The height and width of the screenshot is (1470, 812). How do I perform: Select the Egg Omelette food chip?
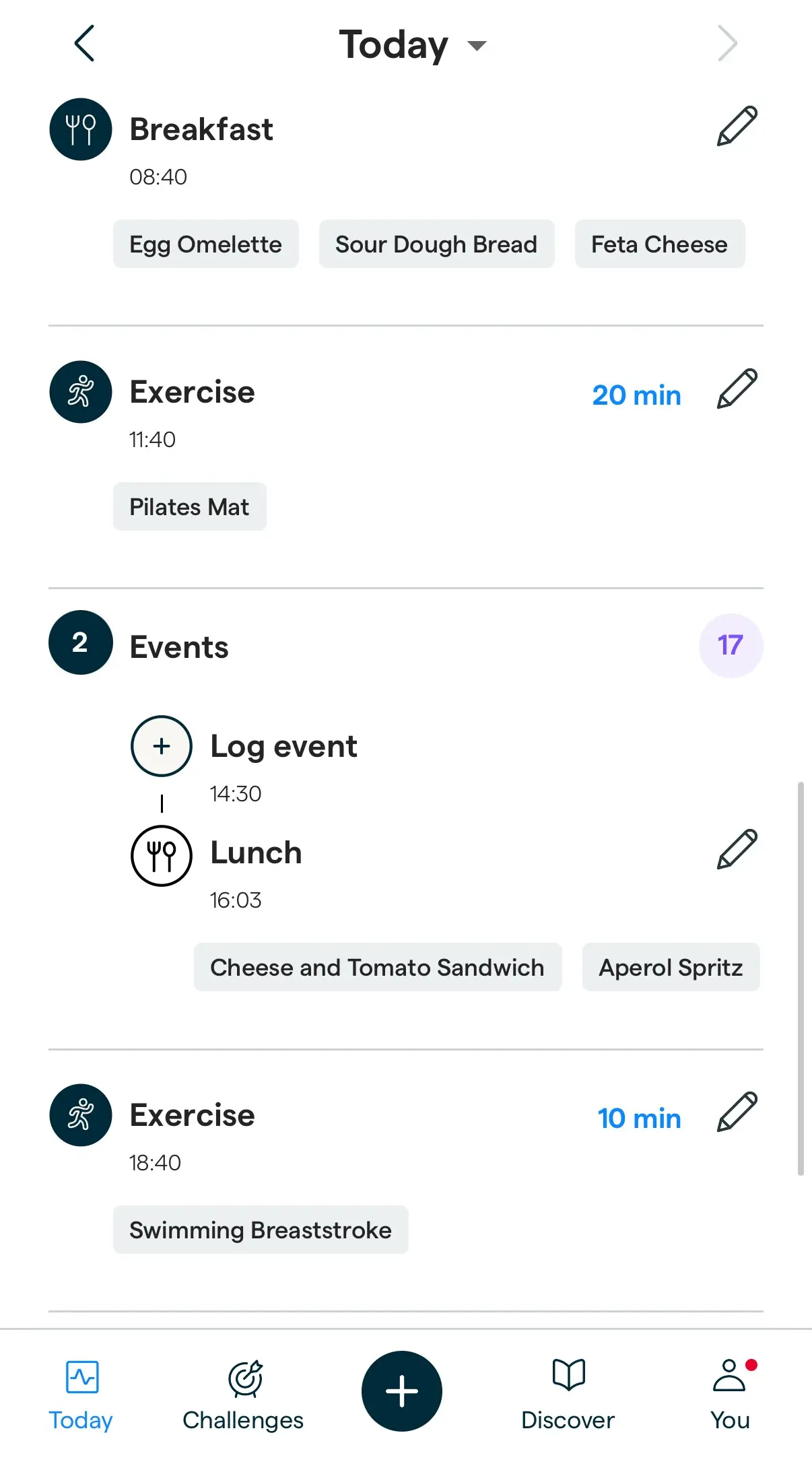pyautogui.click(x=205, y=244)
